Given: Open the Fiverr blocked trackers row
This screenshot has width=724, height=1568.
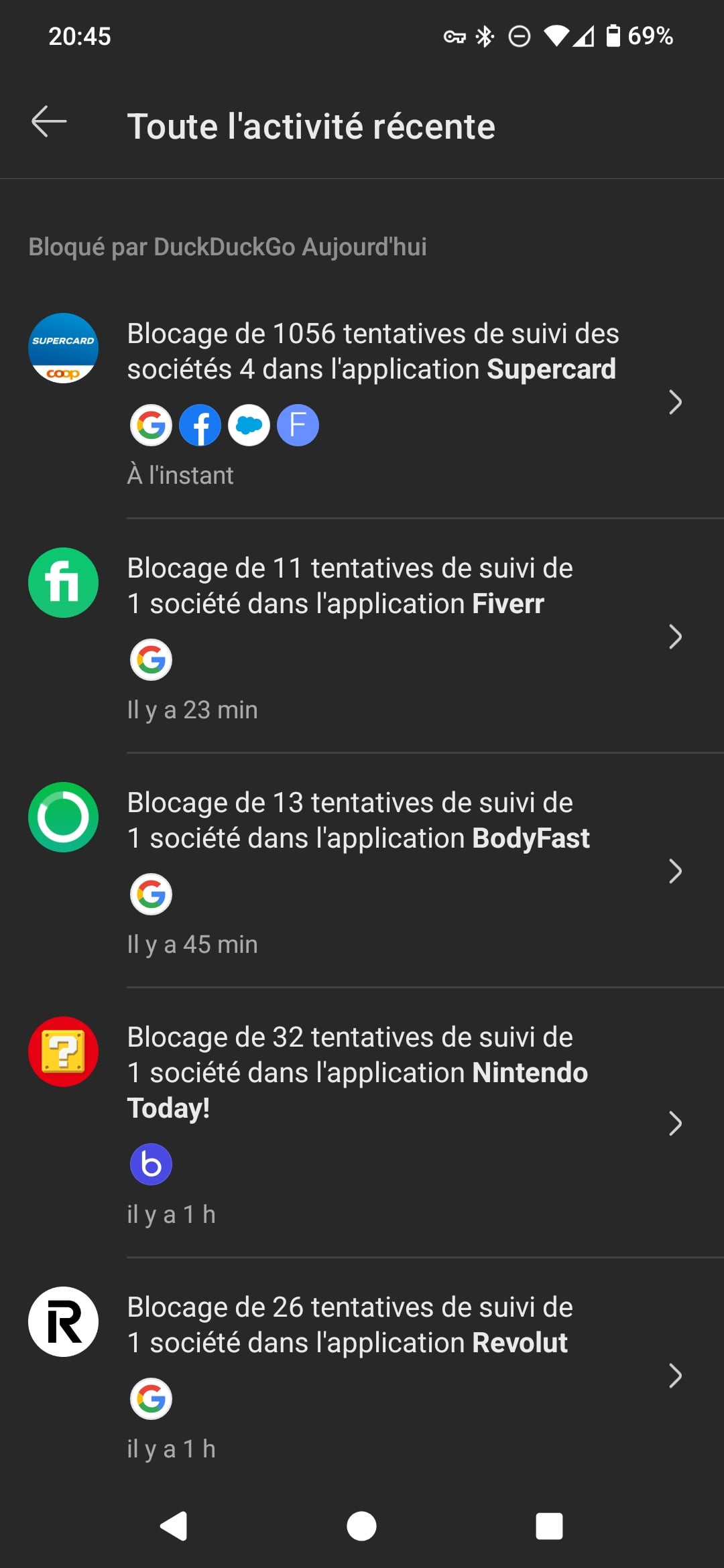Looking at the screenshot, I should [x=362, y=637].
